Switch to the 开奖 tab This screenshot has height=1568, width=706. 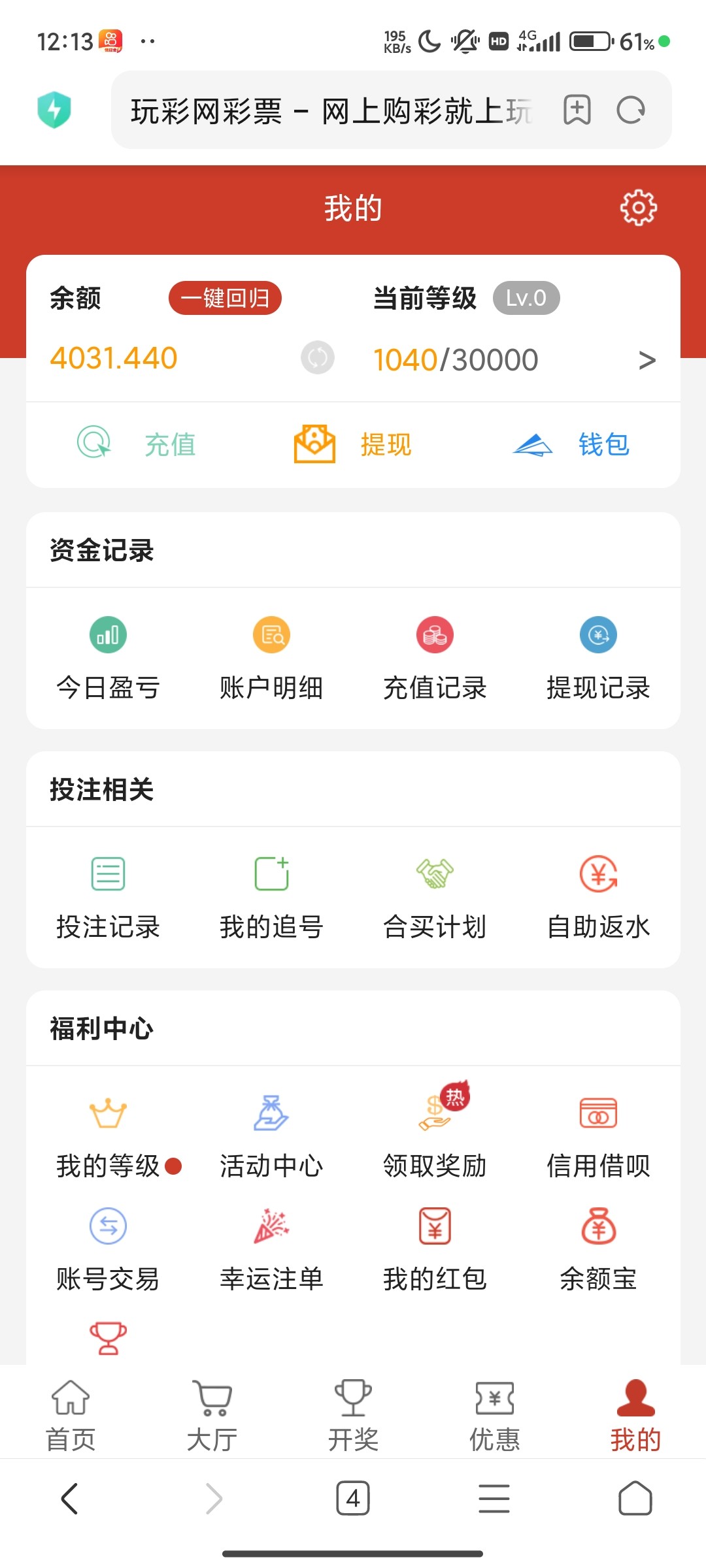click(353, 1414)
